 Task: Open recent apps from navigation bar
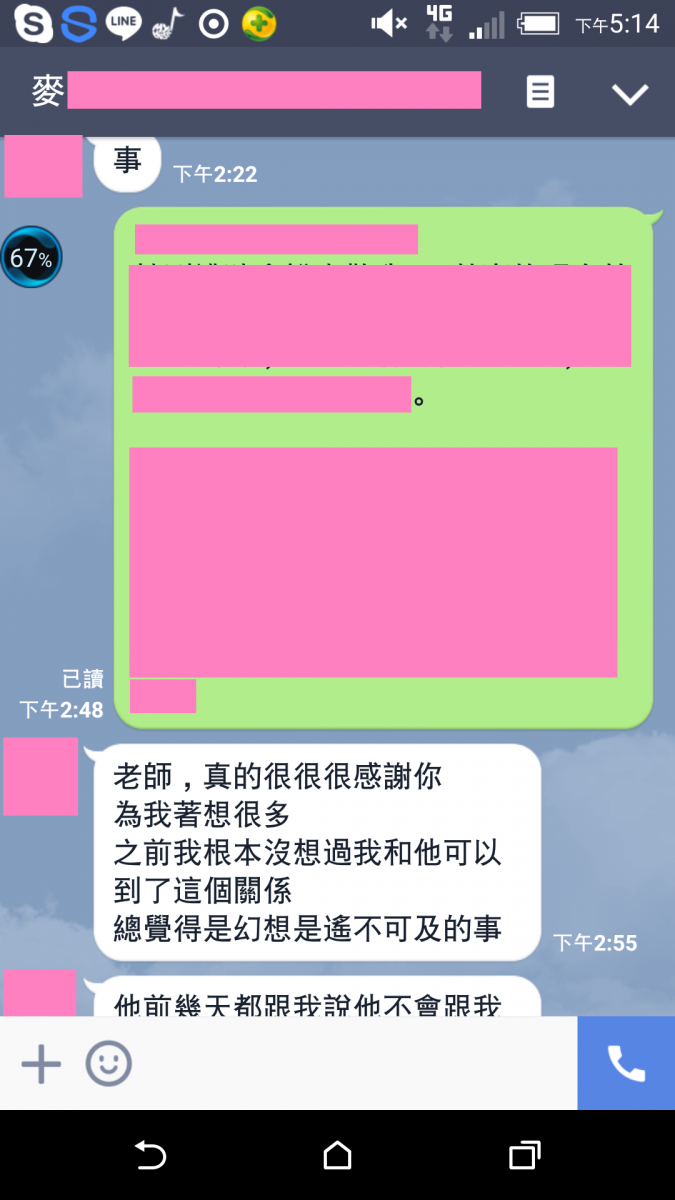tap(524, 1156)
